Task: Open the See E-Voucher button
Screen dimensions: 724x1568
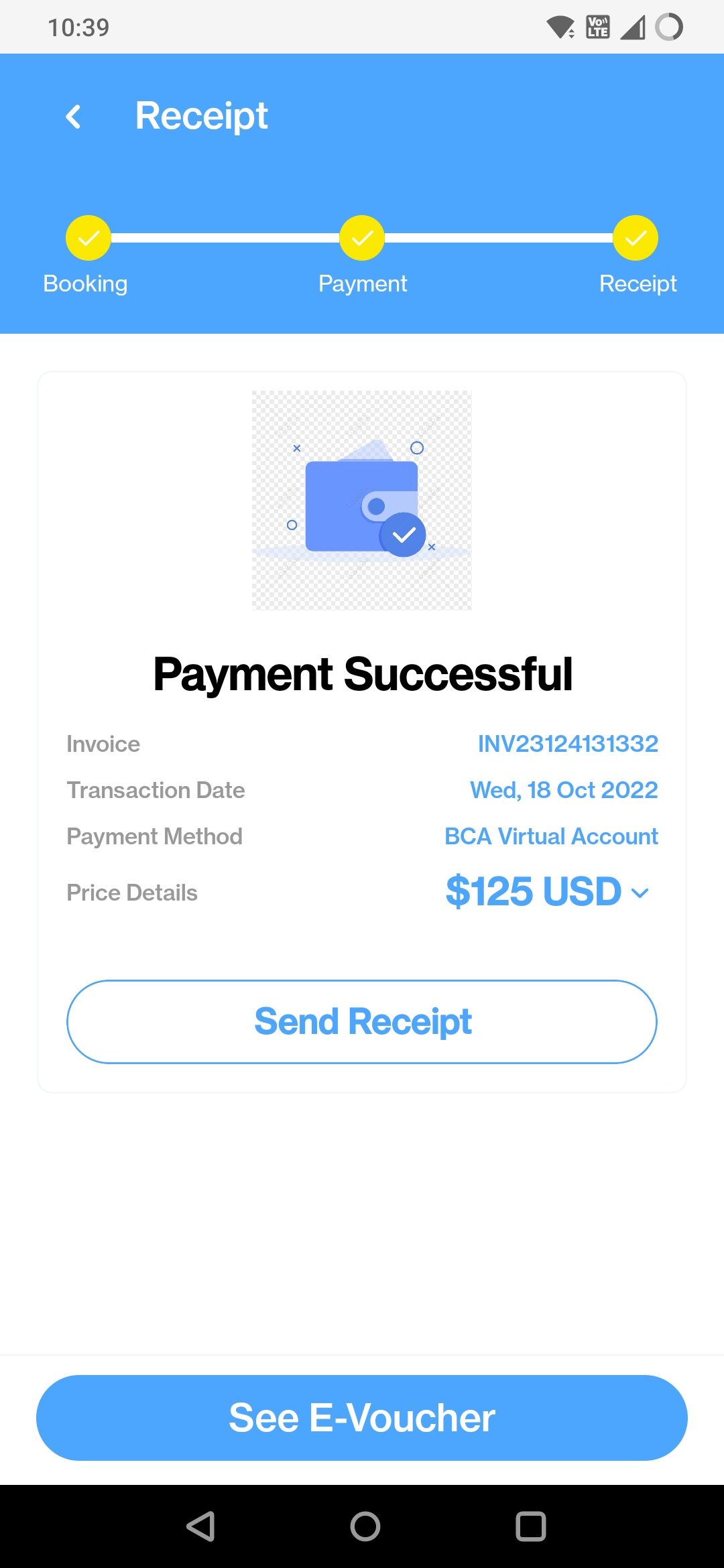Action: (x=362, y=1417)
